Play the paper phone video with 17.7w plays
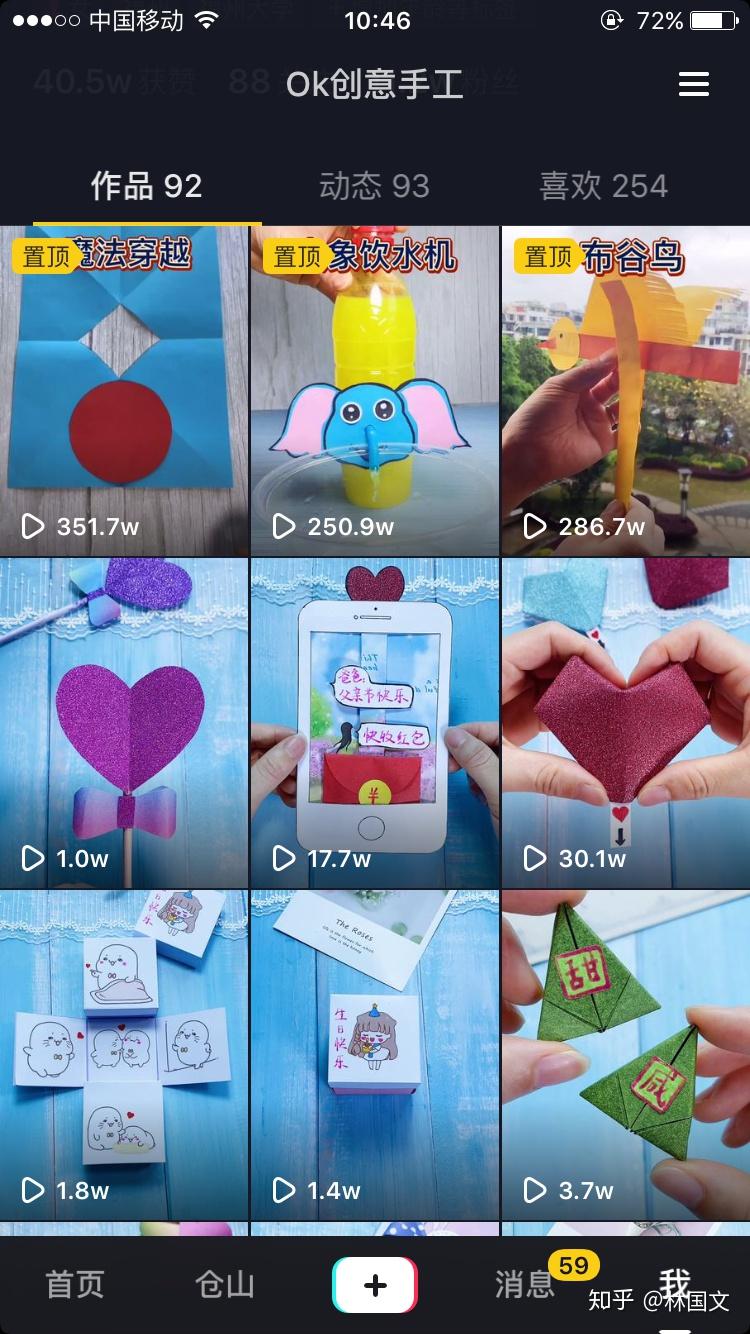 click(x=375, y=723)
